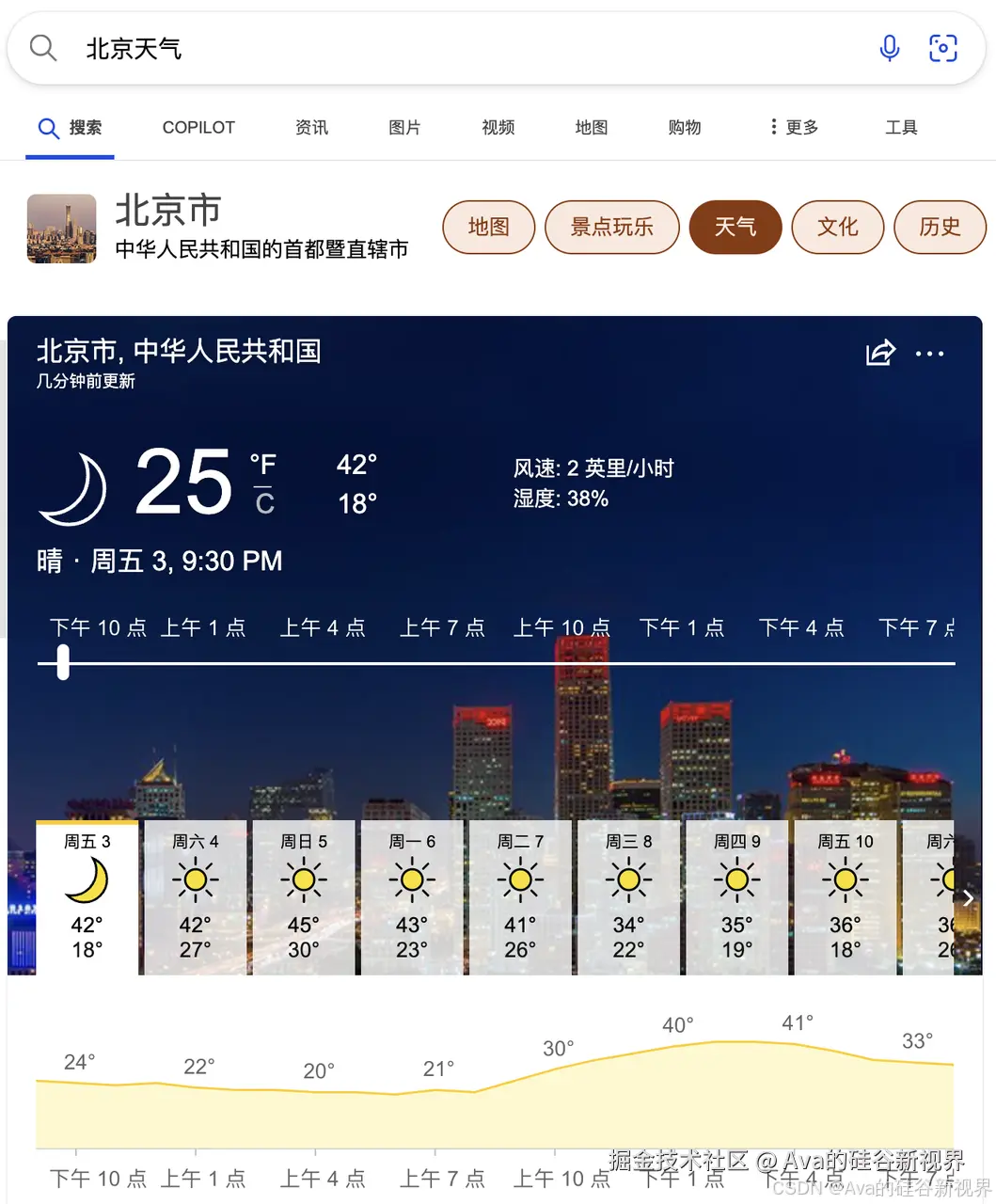Switch temperature units to Celsius
This screenshot has height=1204, width=996.
pyautogui.click(x=264, y=503)
